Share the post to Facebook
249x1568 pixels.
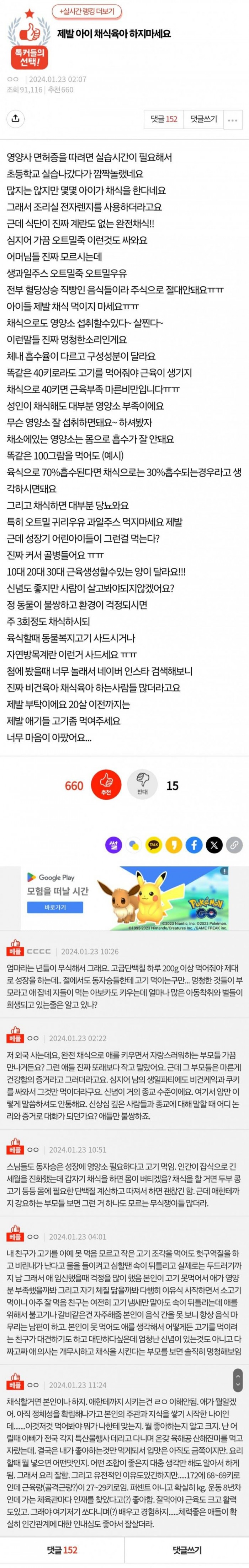[194, 844]
